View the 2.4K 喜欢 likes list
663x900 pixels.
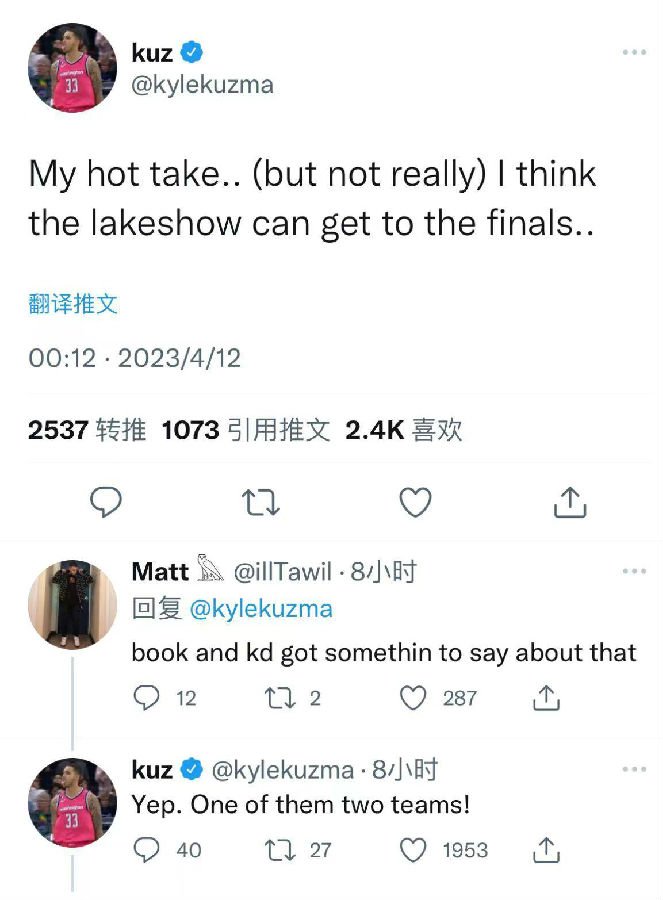pos(403,430)
